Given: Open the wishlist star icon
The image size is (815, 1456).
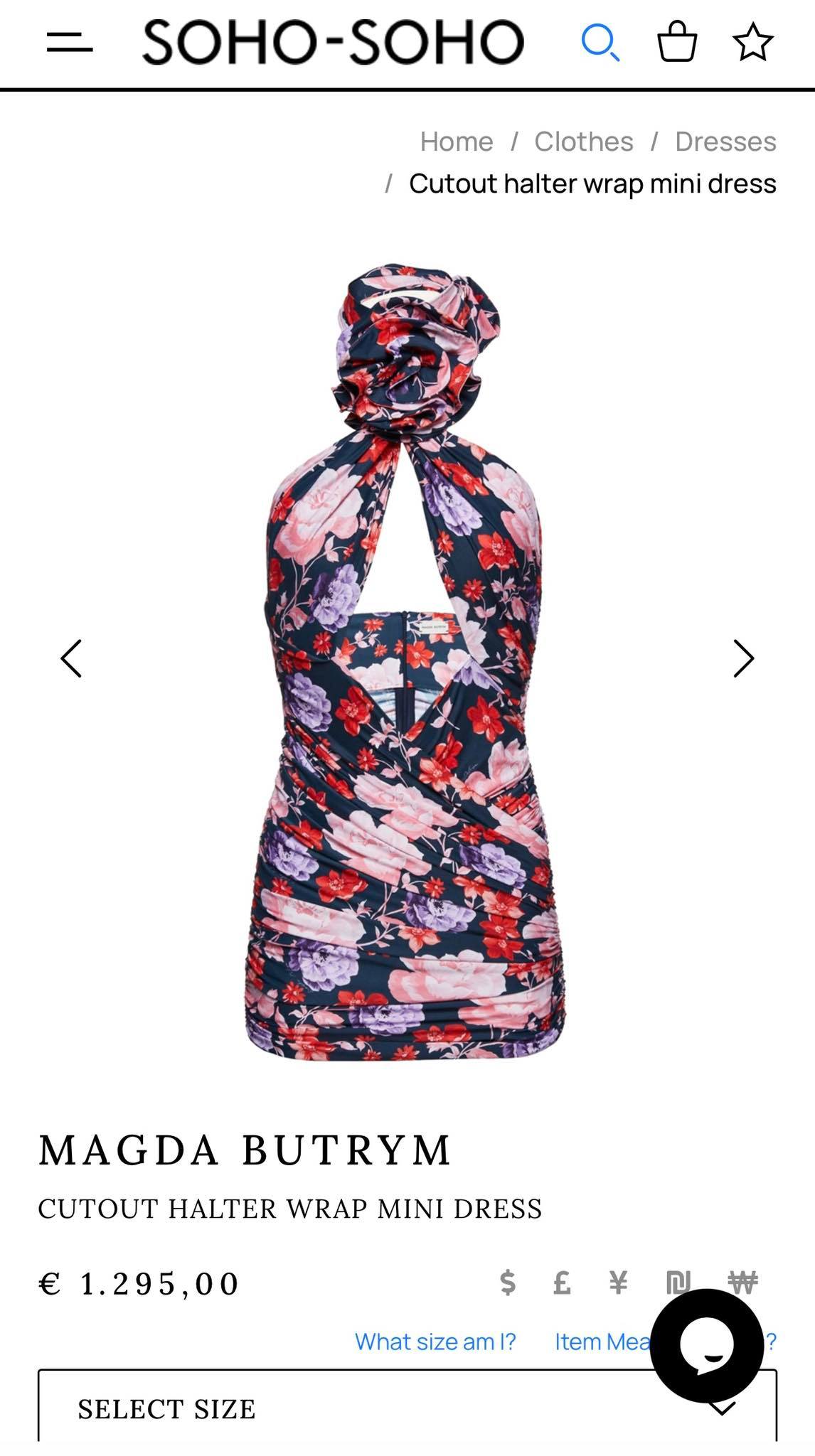Looking at the screenshot, I should point(752,42).
